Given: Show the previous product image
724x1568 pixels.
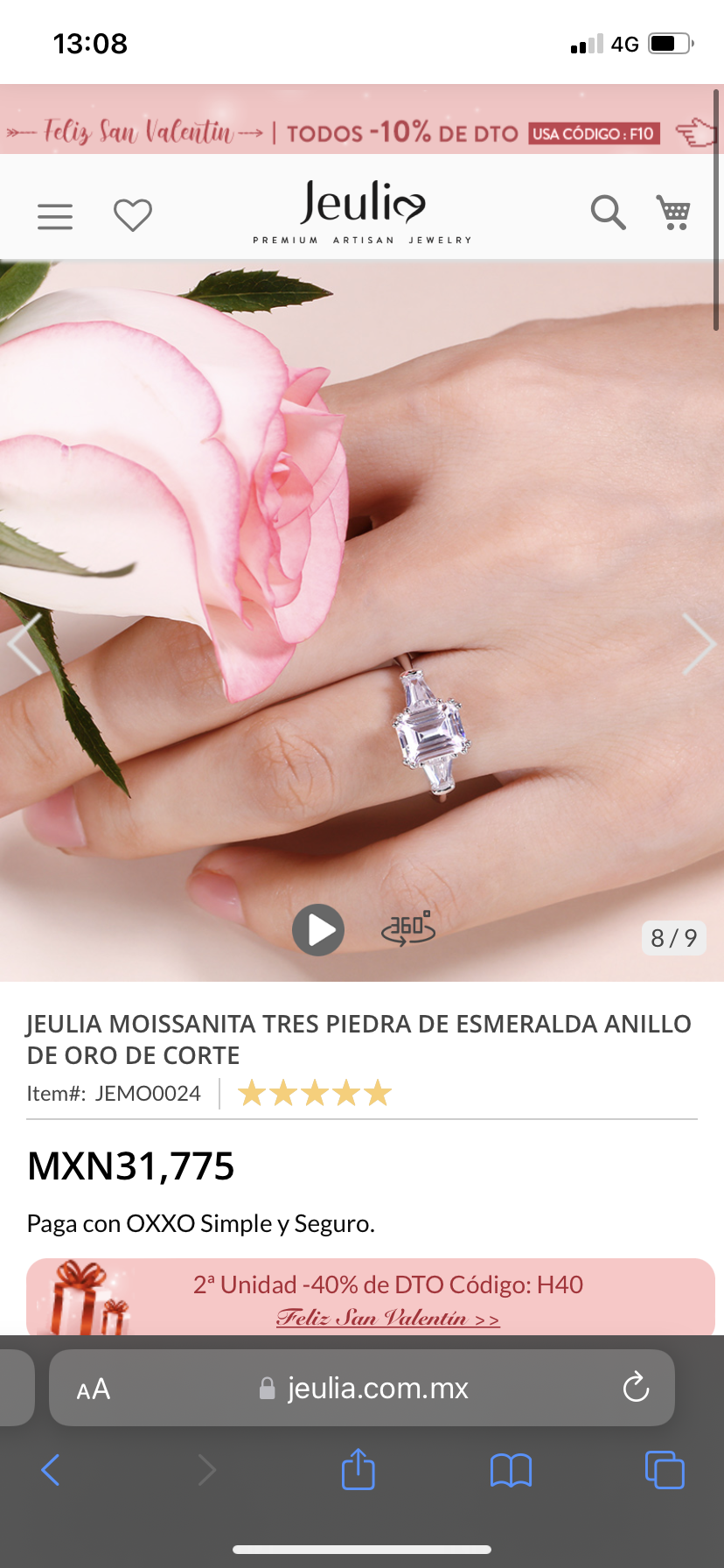Looking at the screenshot, I should pos(24,644).
